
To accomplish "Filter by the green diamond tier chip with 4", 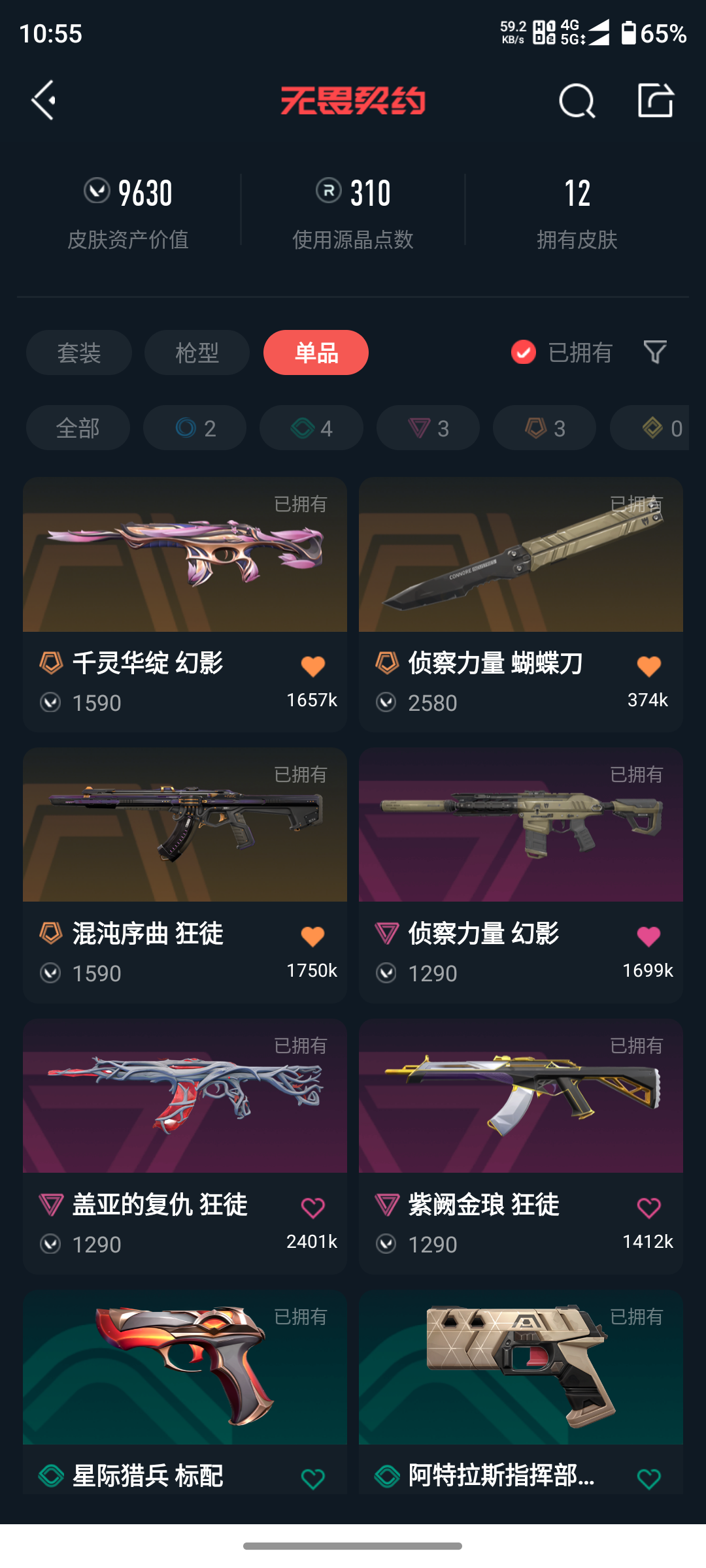I will (311, 428).
